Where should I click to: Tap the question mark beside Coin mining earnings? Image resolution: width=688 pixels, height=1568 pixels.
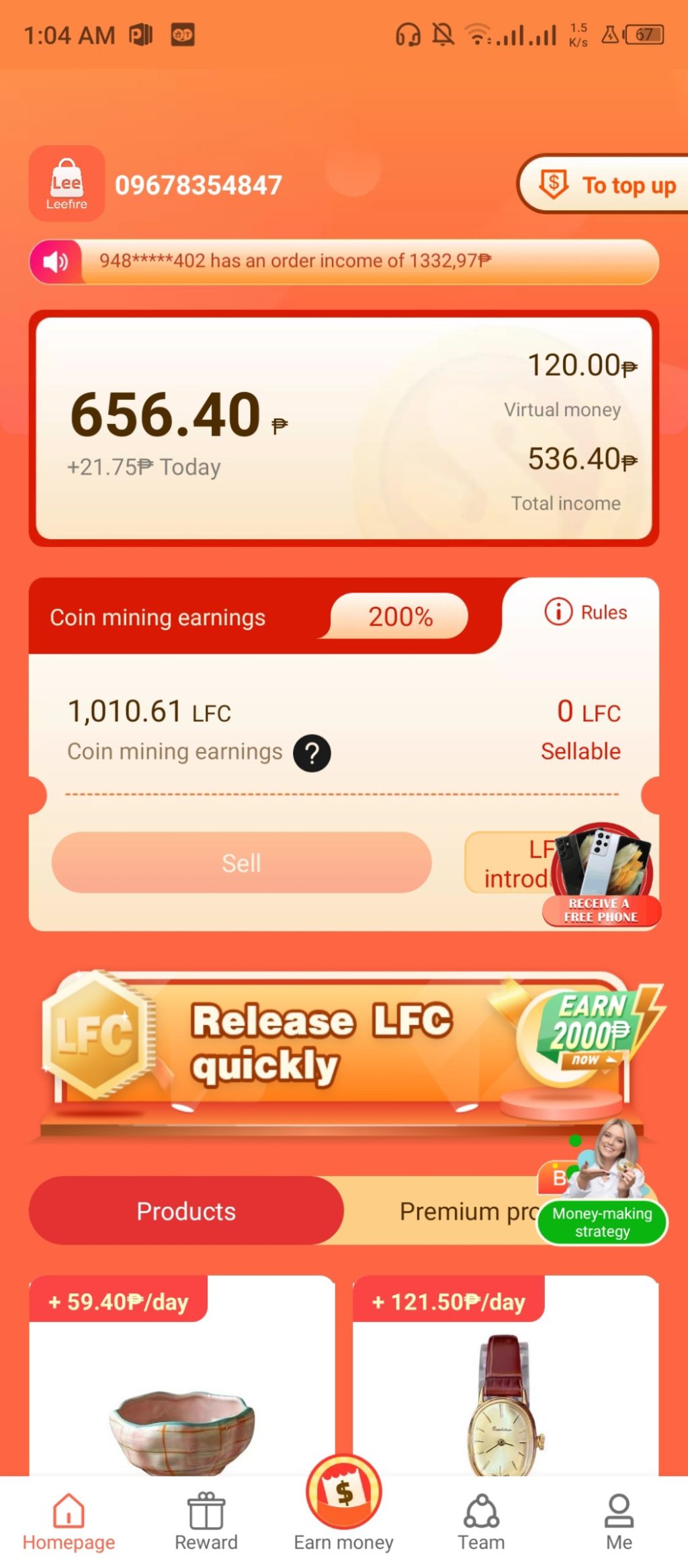click(312, 753)
